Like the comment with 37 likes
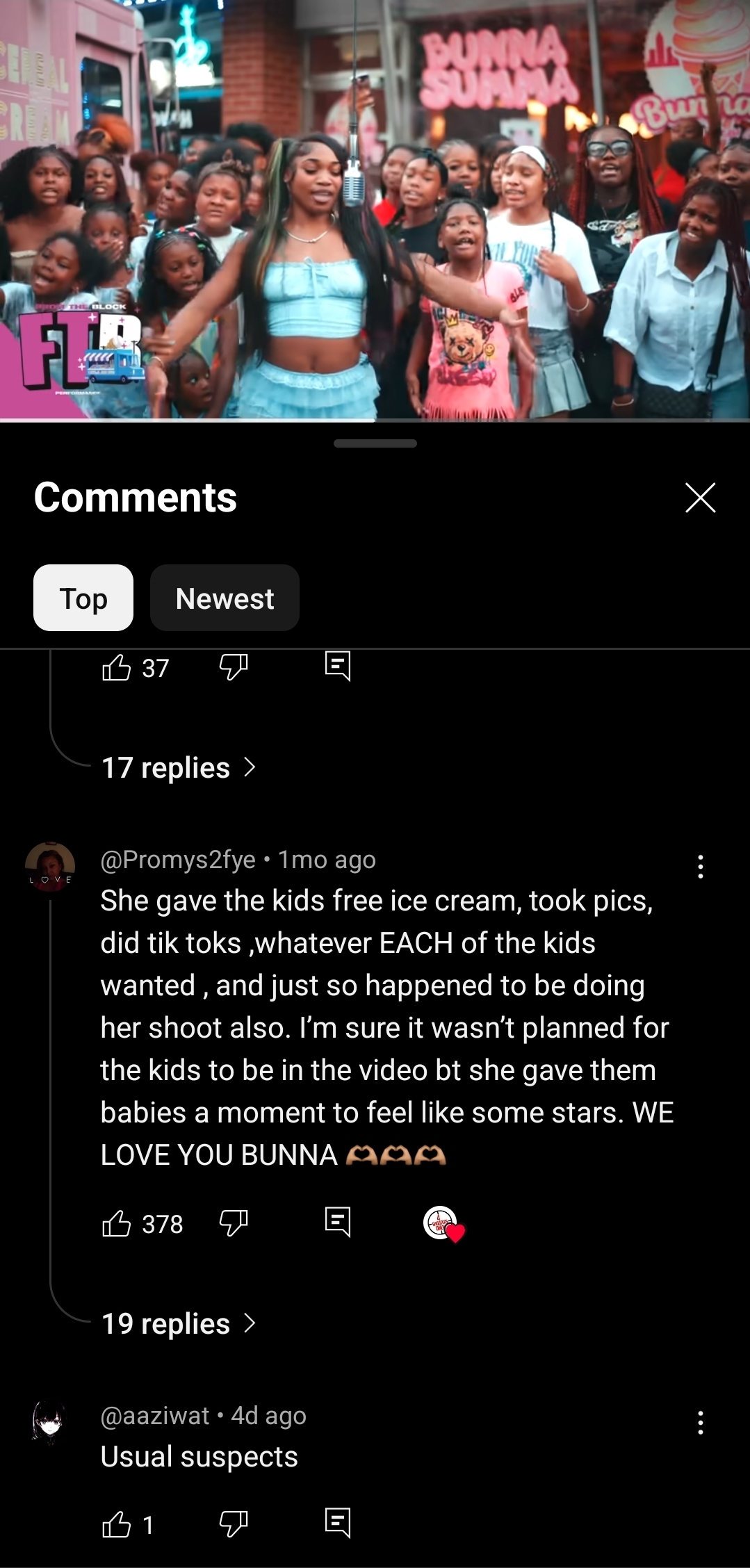The width and height of the screenshot is (750, 1568). click(x=117, y=668)
